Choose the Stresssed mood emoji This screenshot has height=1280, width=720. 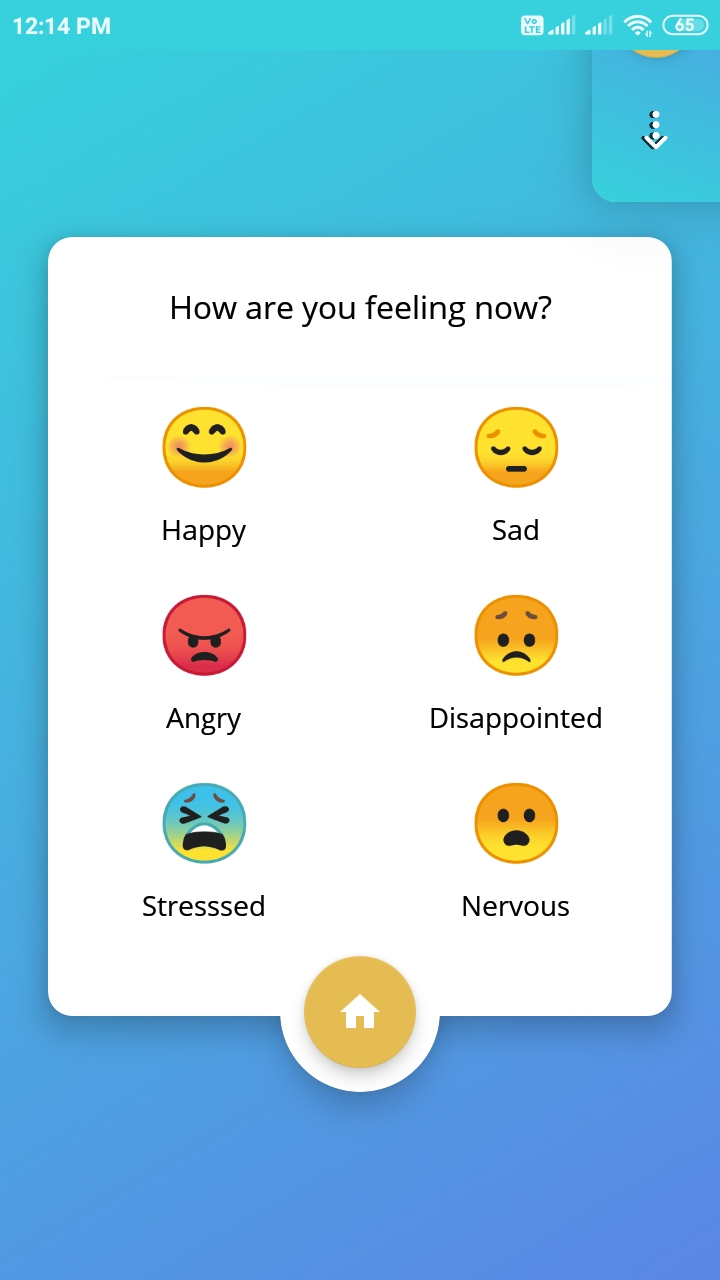pyautogui.click(x=204, y=824)
